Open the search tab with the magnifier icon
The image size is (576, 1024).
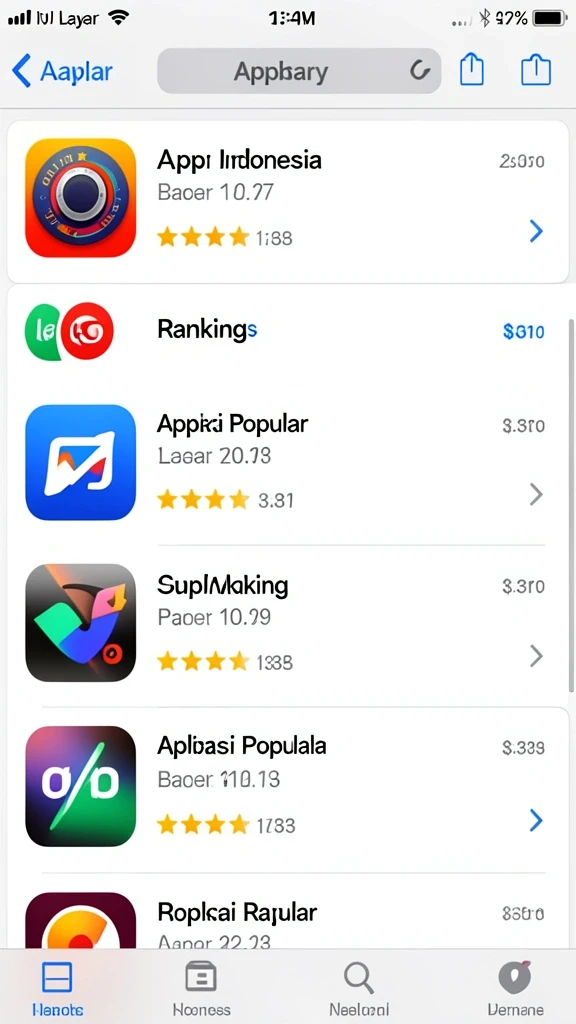[x=359, y=988]
